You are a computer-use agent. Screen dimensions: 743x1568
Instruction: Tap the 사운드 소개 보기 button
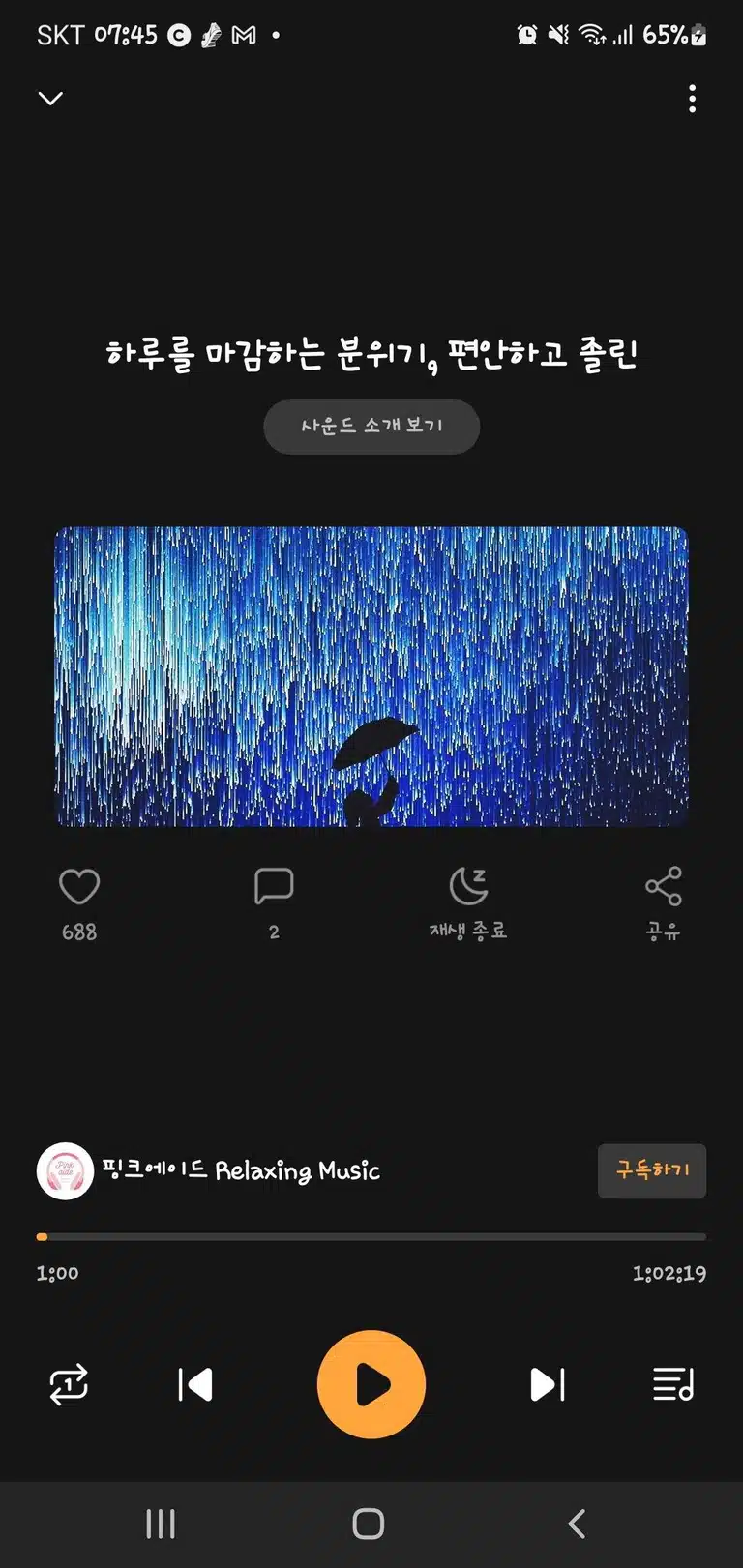pyautogui.click(x=371, y=427)
